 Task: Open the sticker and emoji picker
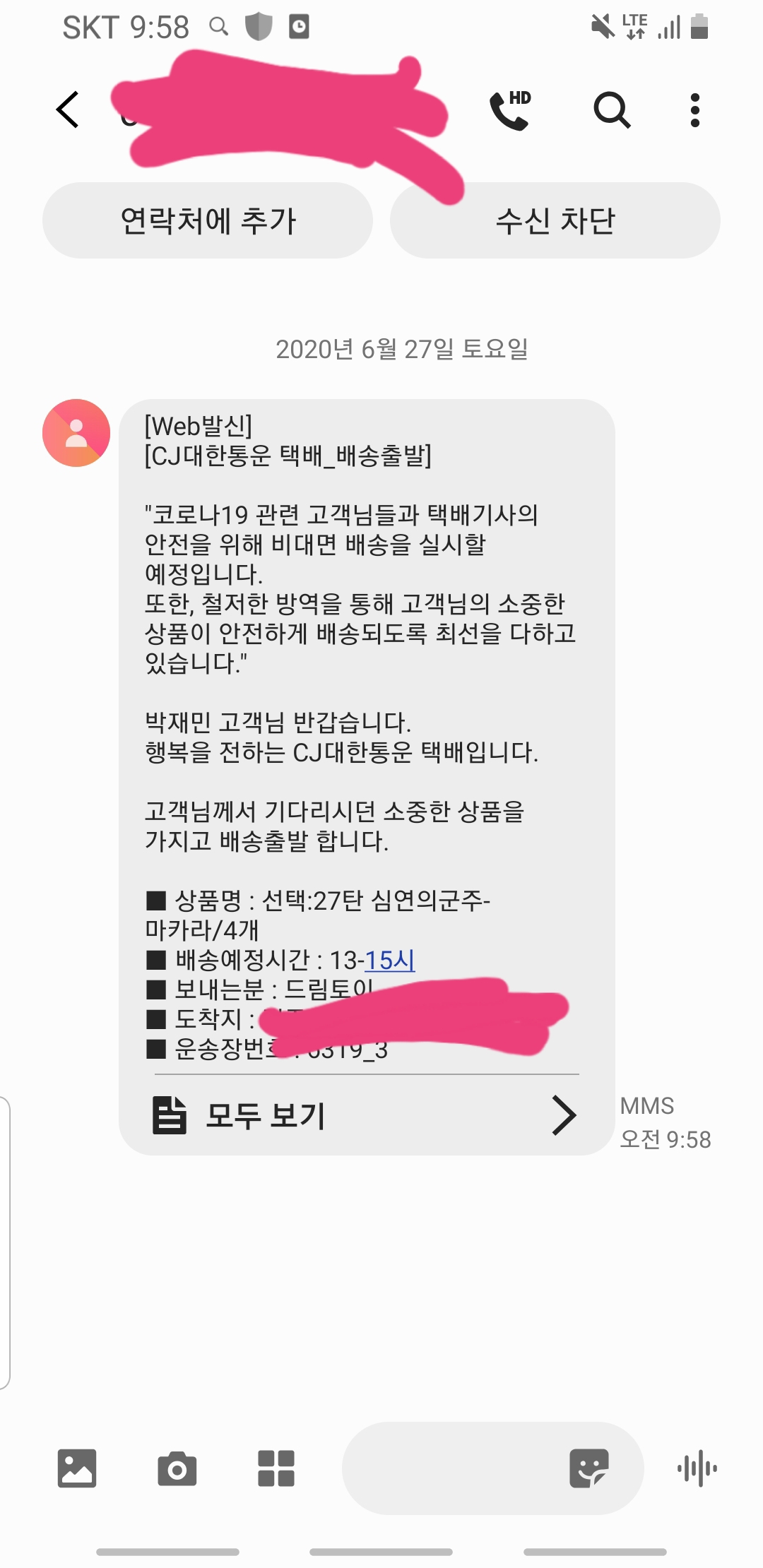pyautogui.click(x=588, y=1468)
